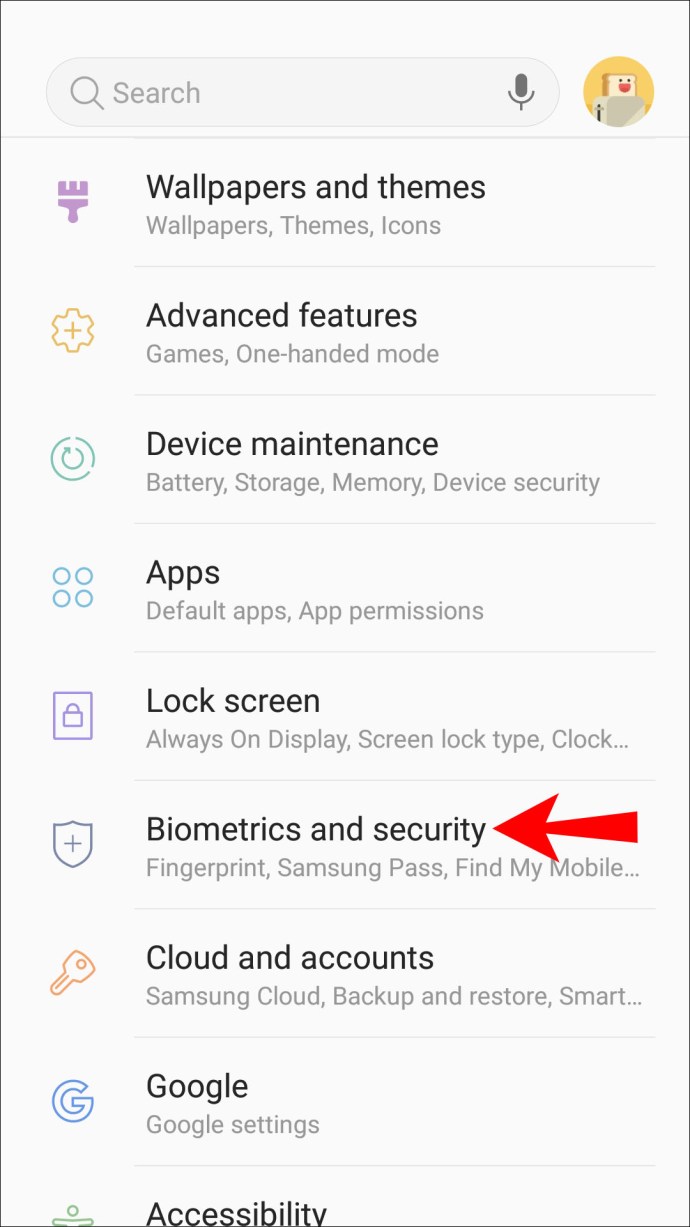Image resolution: width=690 pixels, height=1227 pixels.
Task: Start voice search with the microphone
Action: click(520, 92)
